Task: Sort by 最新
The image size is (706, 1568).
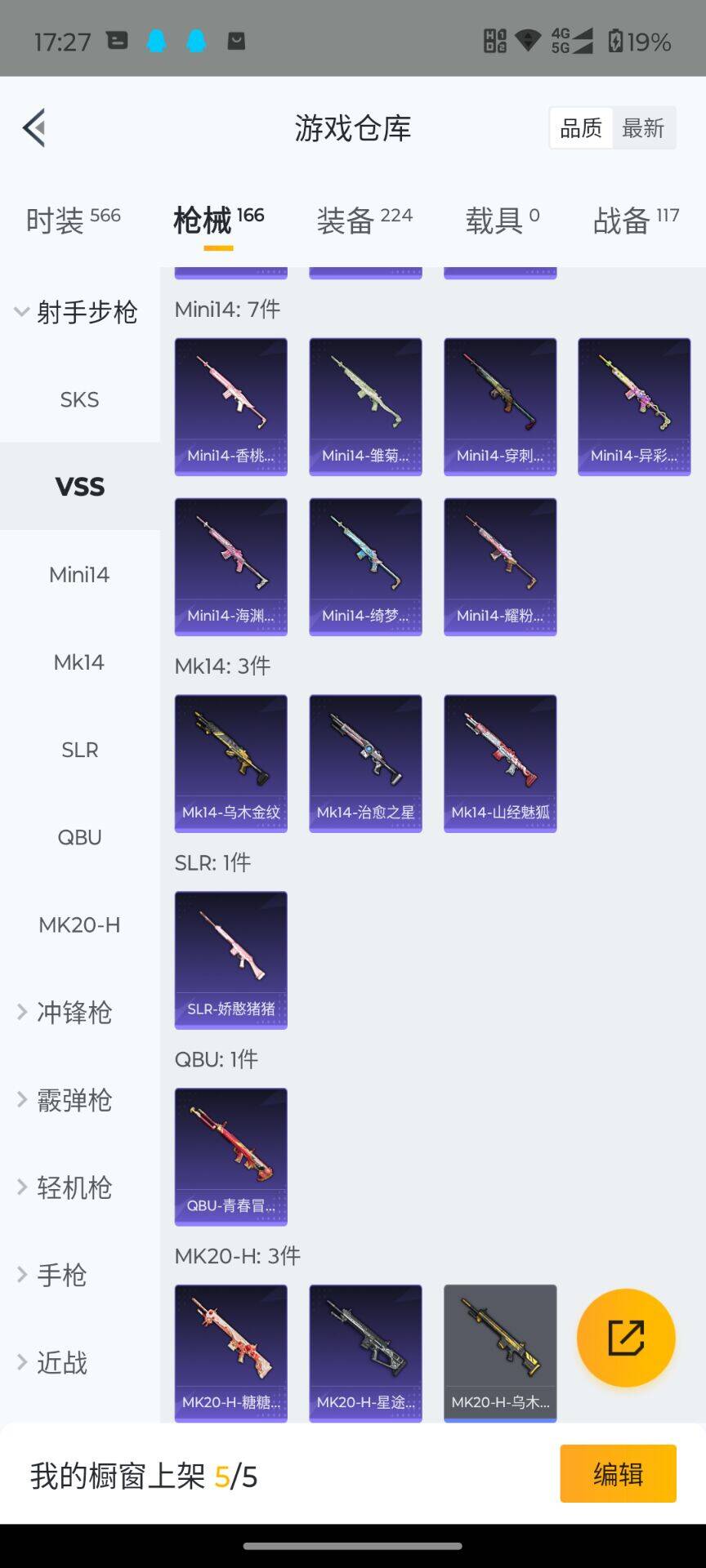Action: point(643,128)
